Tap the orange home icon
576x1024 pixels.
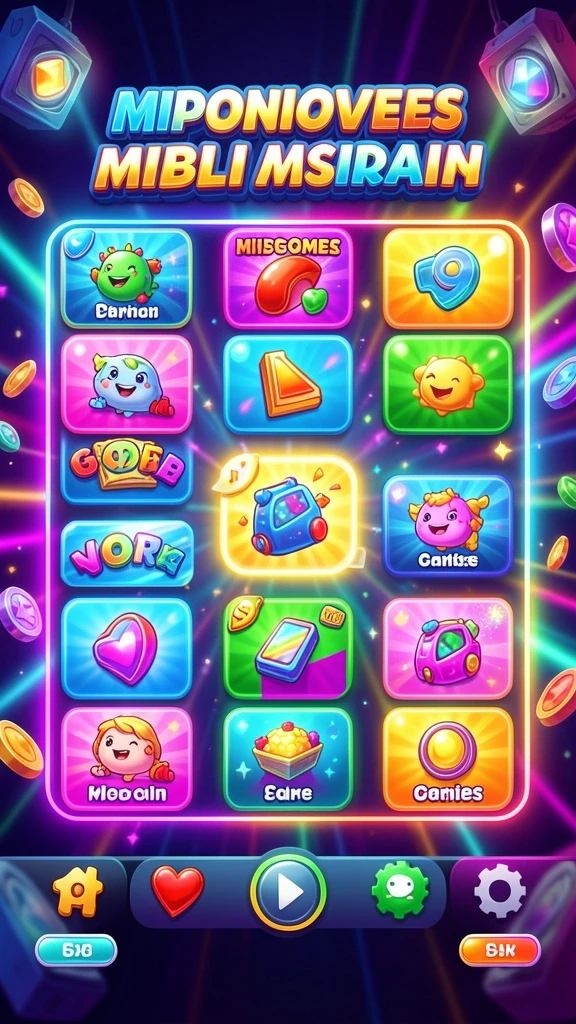[x=78, y=891]
